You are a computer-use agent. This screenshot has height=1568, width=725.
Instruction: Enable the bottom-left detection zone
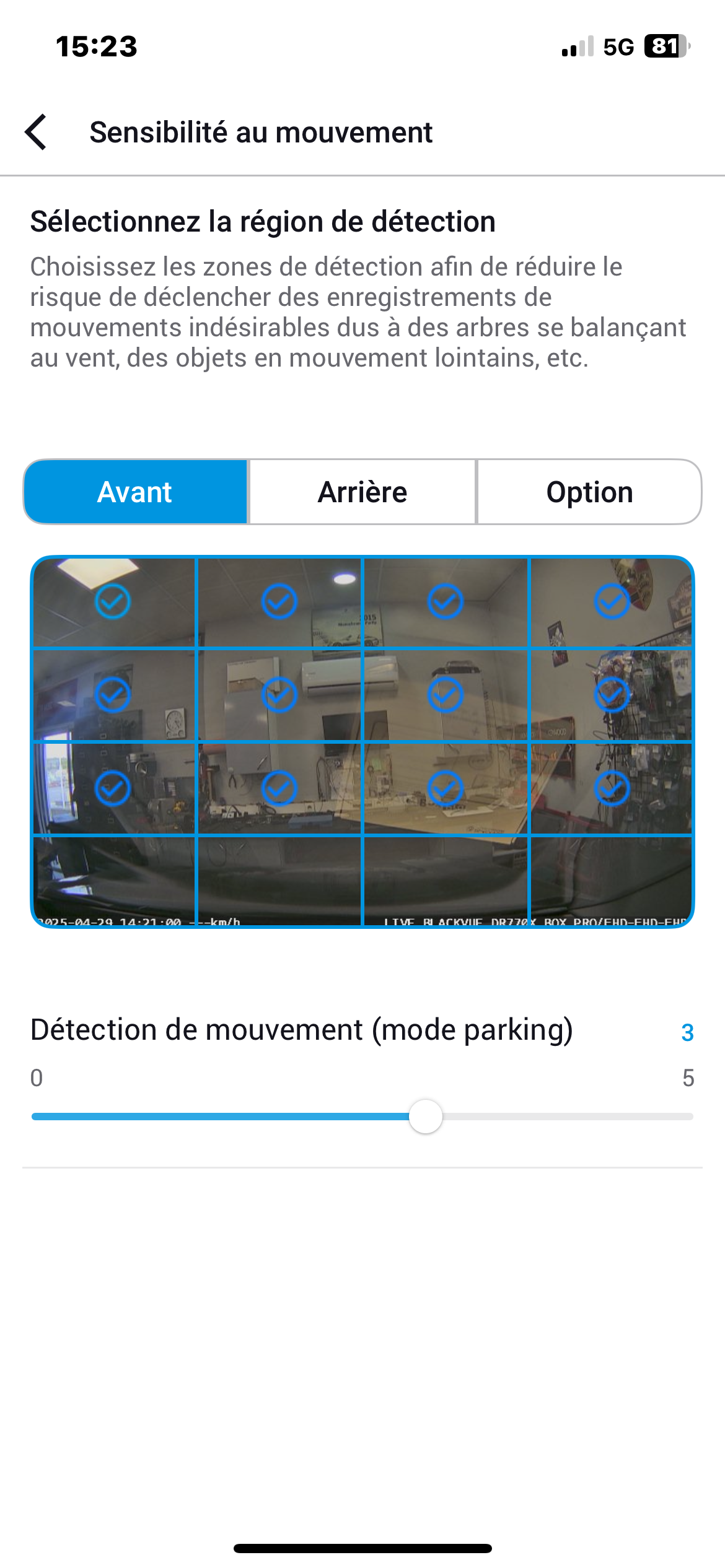(x=114, y=881)
